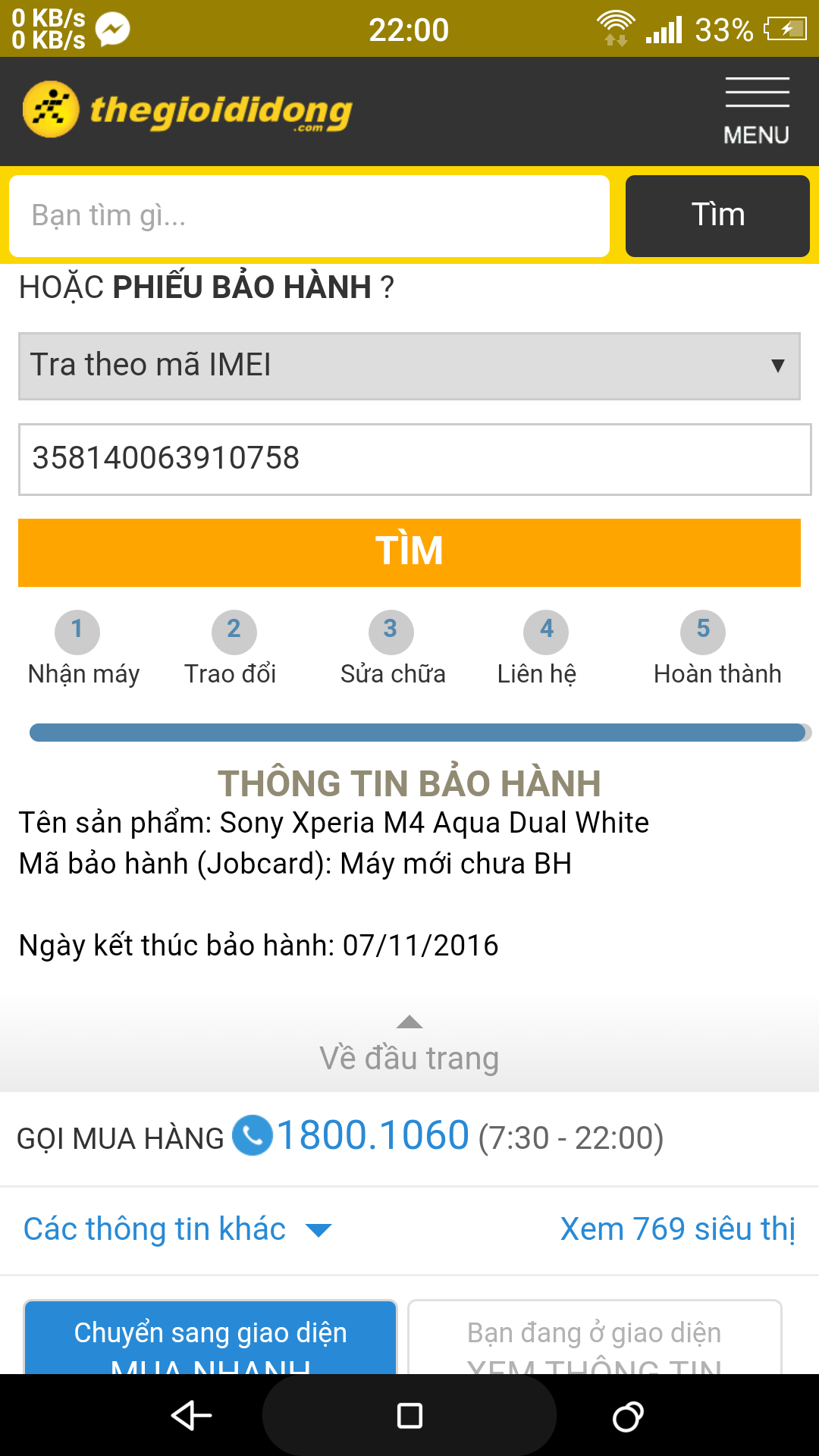Image resolution: width=819 pixels, height=1456 pixels.
Task: Tap the 'Bạn tìm gì...' search box
Action: click(309, 216)
